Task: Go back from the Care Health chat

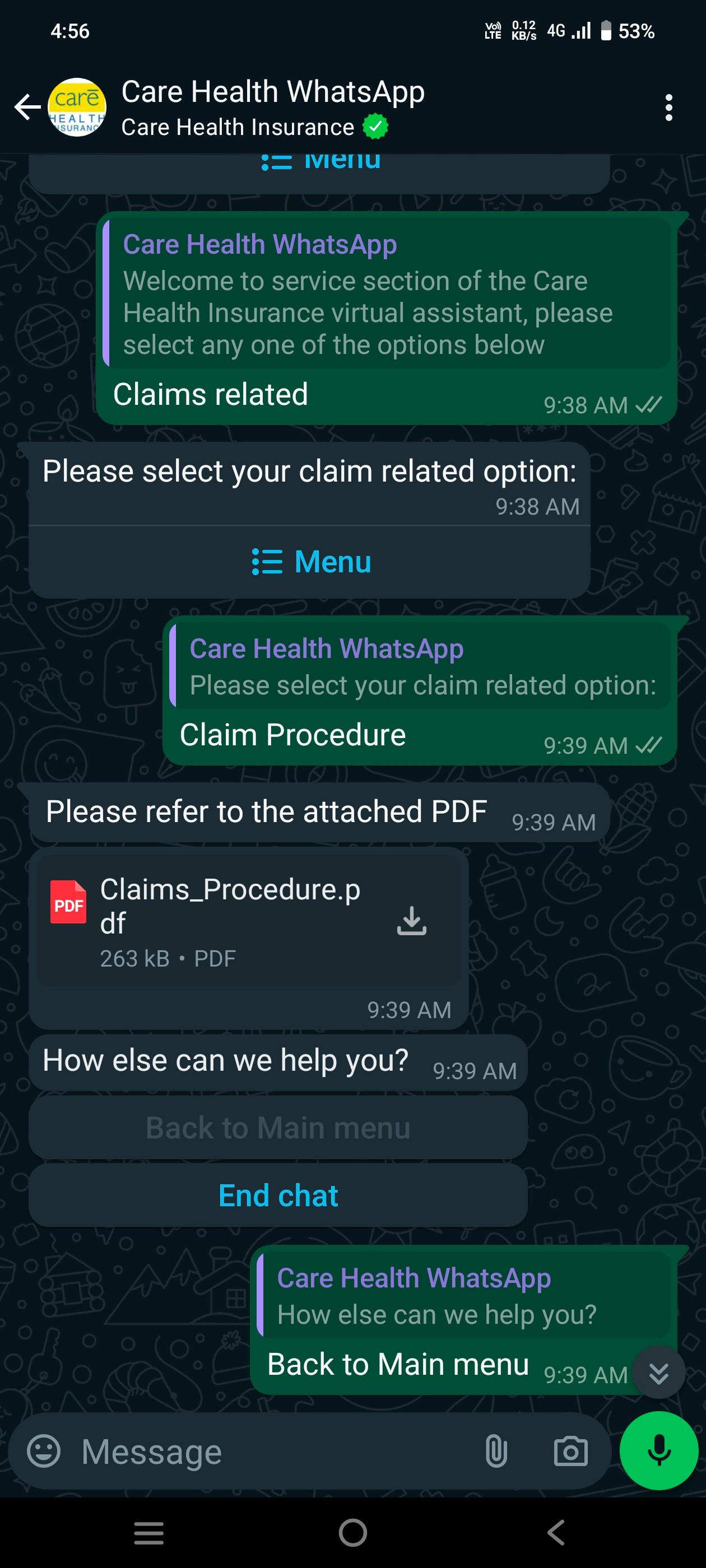Action: point(27,107)
